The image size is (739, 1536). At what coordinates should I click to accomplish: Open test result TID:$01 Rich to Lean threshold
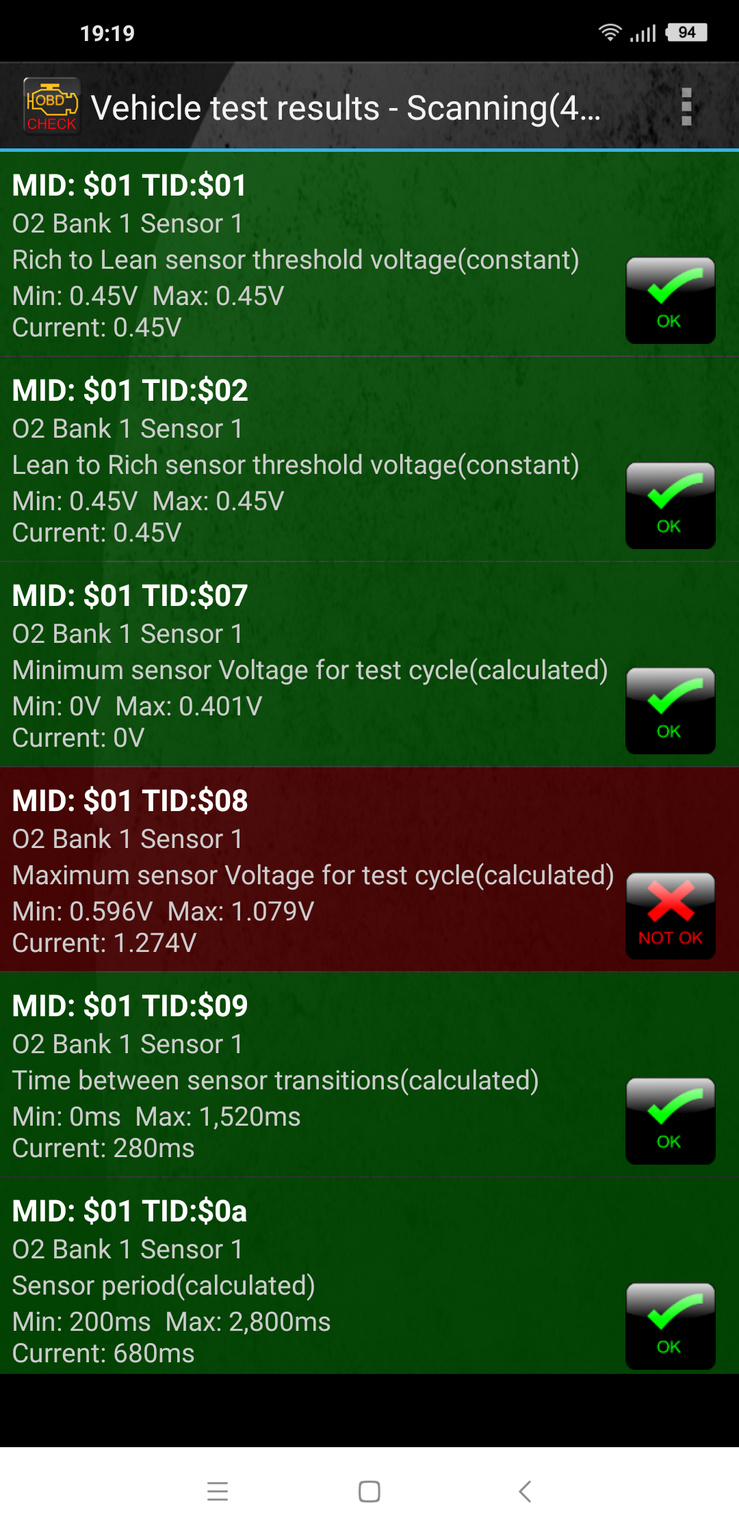(x=369, y=254)
